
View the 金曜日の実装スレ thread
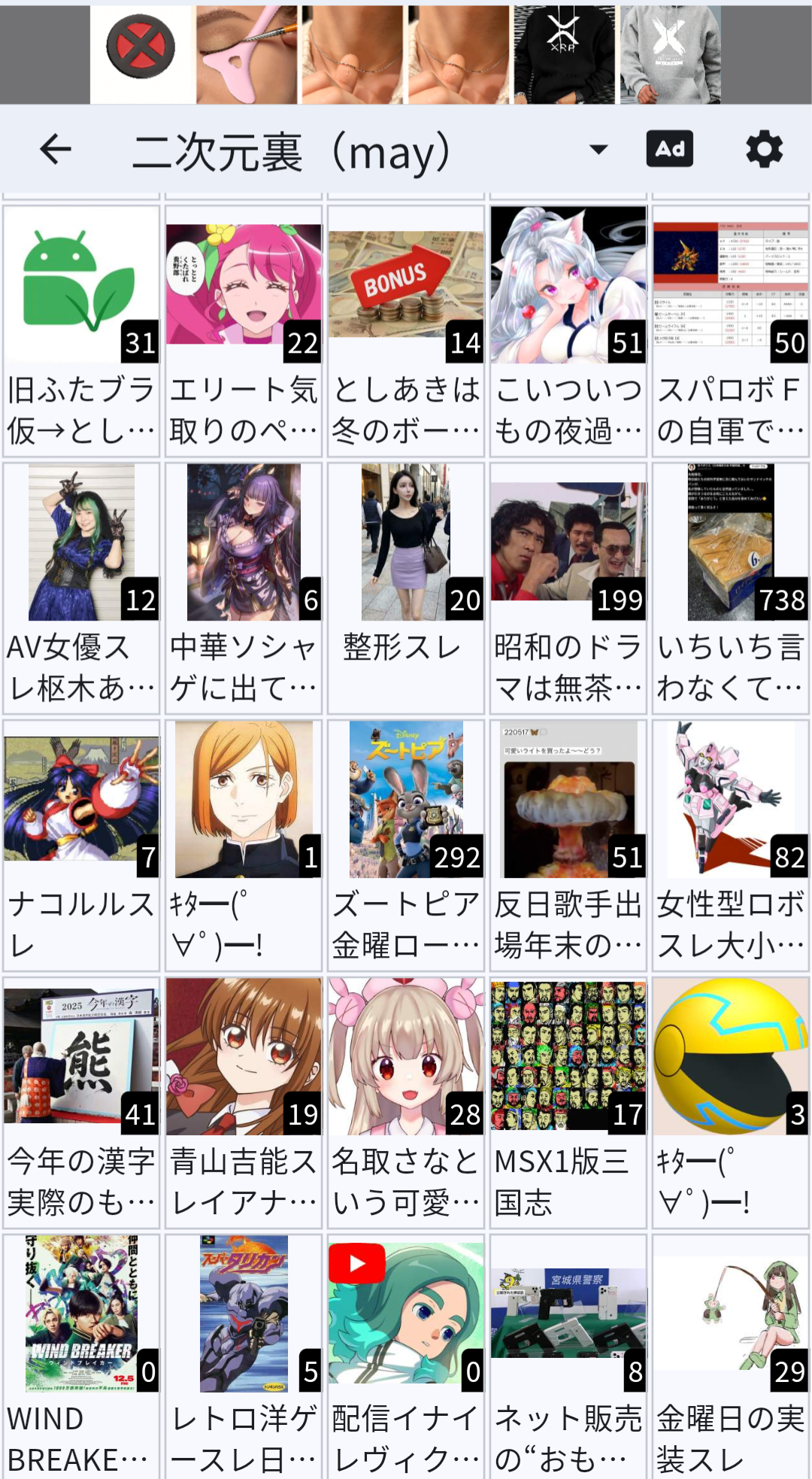731,1354
